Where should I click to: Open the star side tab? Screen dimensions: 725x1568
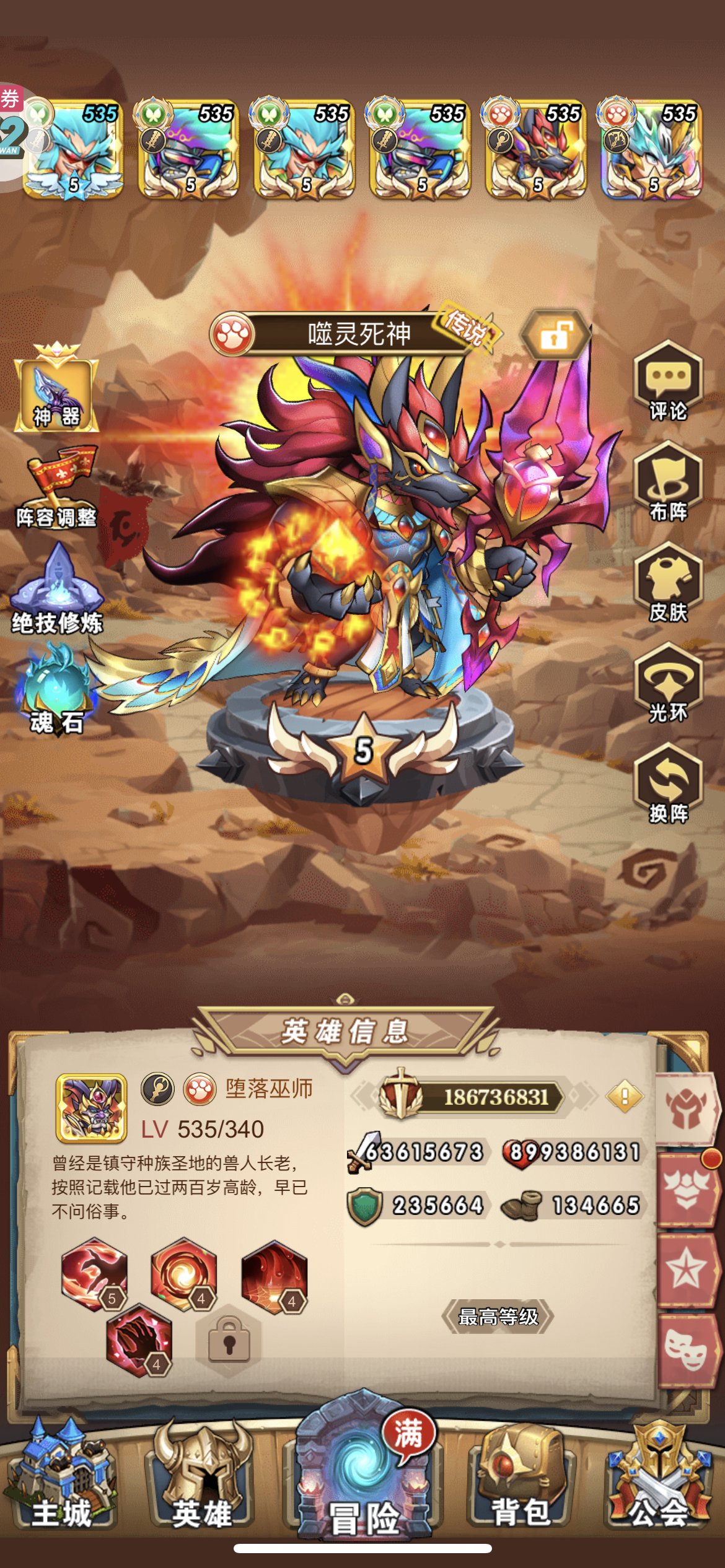[x=687, y=1271]
